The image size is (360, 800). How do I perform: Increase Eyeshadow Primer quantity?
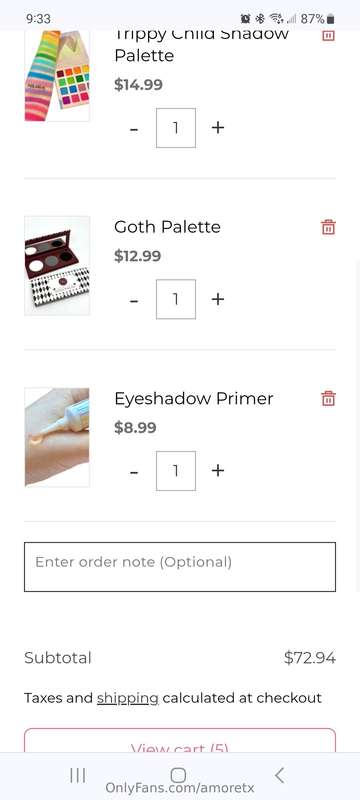coord(218,470)
